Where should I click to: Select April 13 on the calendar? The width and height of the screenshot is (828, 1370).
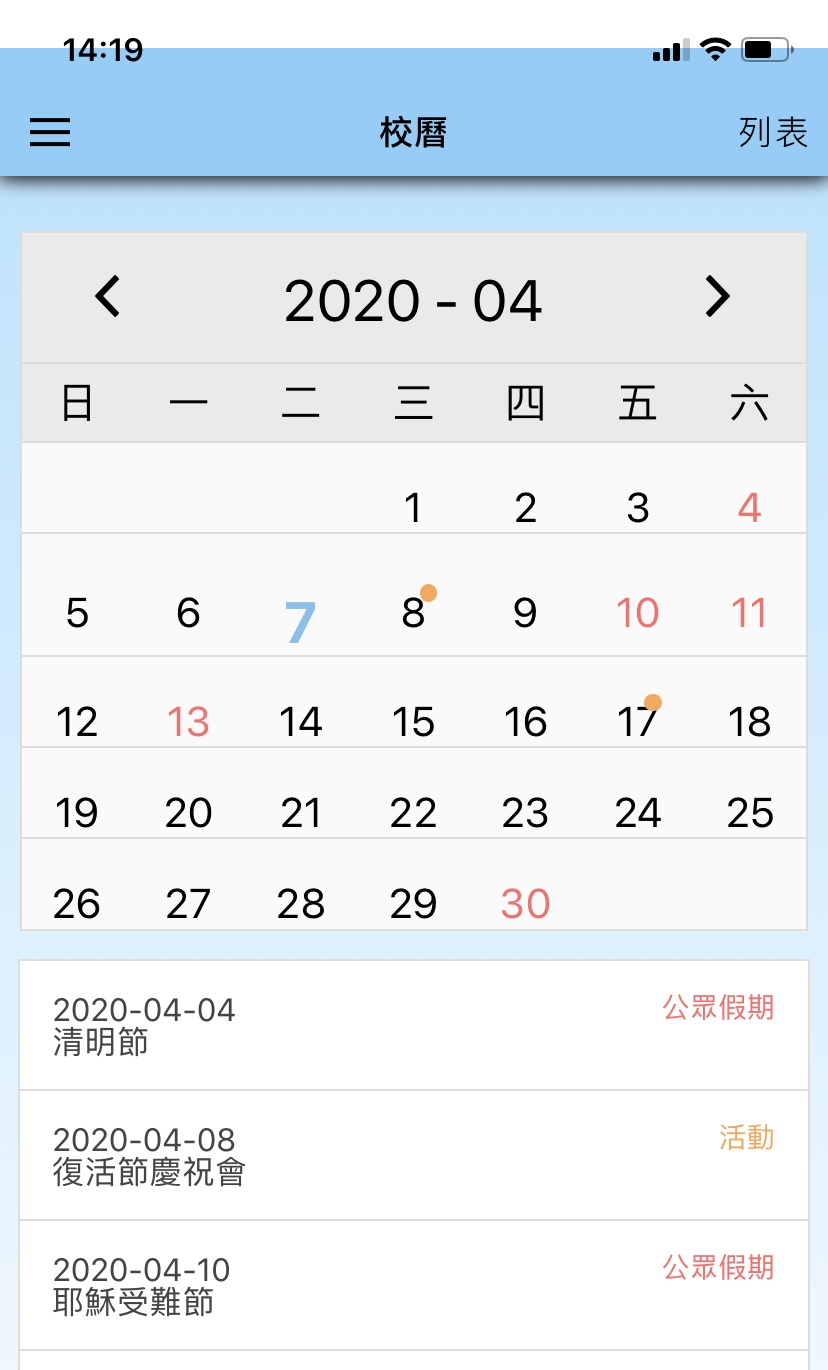(188, 720)
